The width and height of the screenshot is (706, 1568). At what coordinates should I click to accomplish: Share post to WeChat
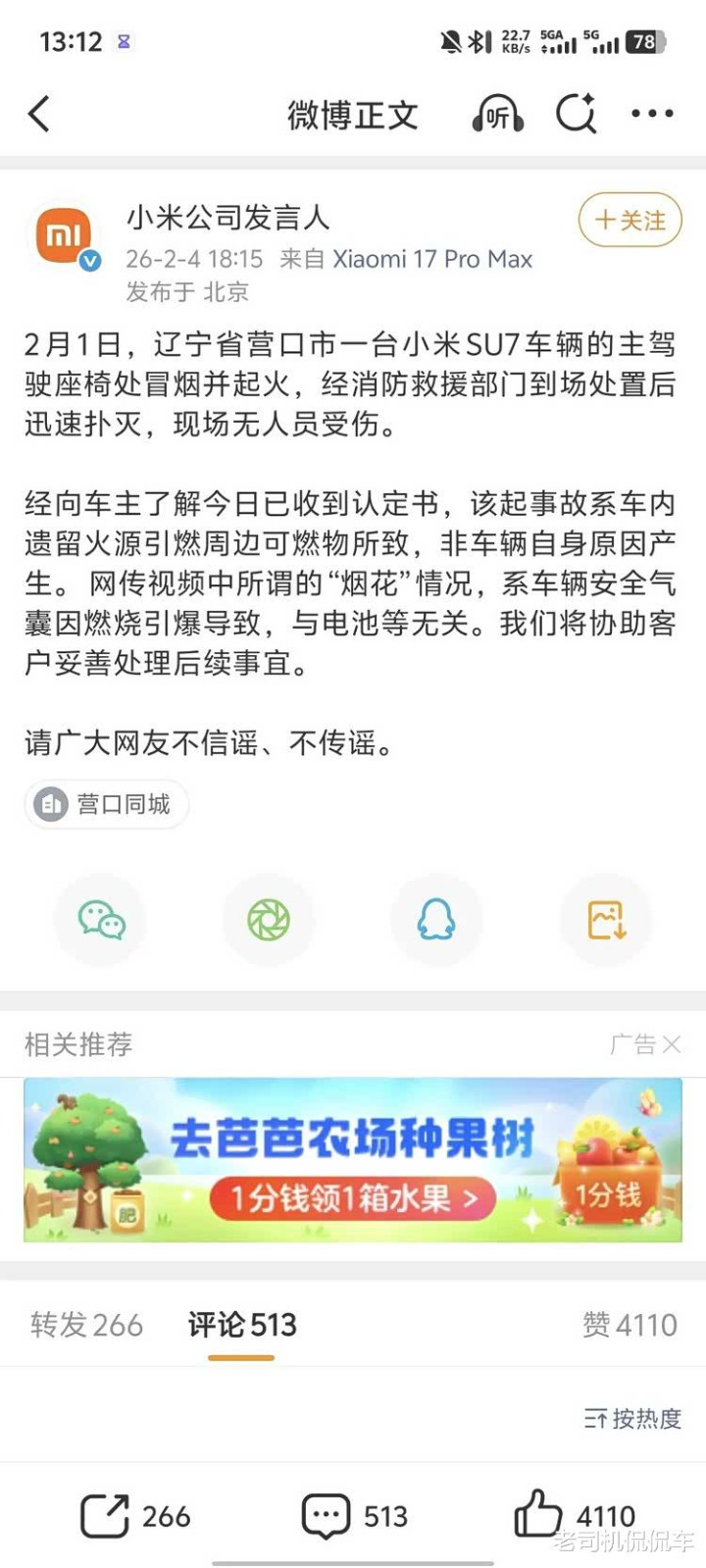[101, 920]
